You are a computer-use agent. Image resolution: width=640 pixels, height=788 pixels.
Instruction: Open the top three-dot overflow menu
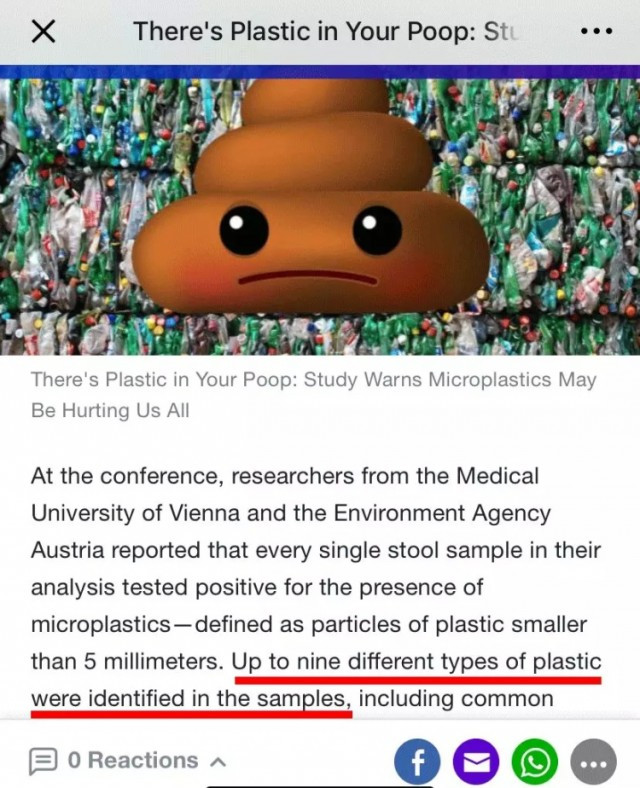tap(596, 32)
